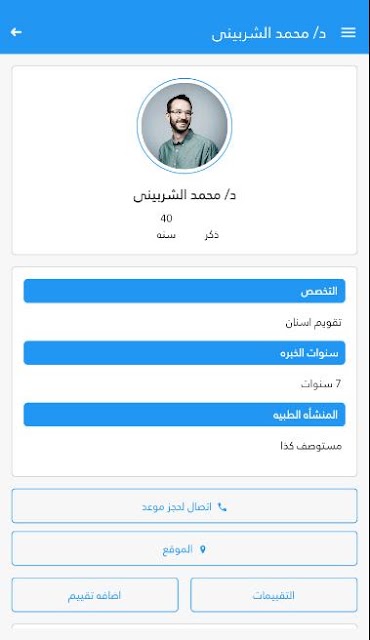Image resolution: width=370 pixels, height=640 pixels.
Task: View the التقييمات reviews
Action: coord(274,595)
